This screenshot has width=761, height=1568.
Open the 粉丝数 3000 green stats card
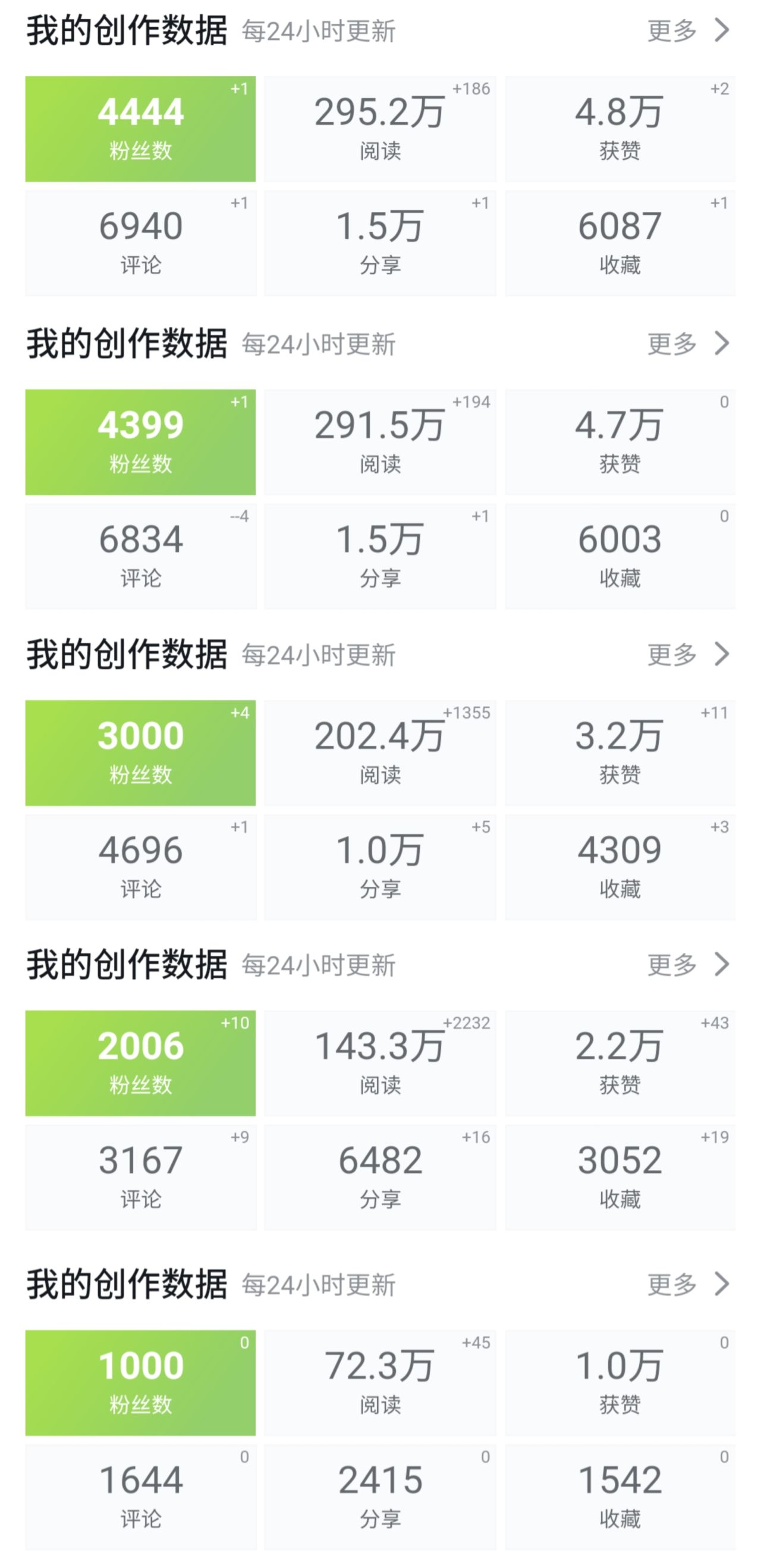click(140, 752)
